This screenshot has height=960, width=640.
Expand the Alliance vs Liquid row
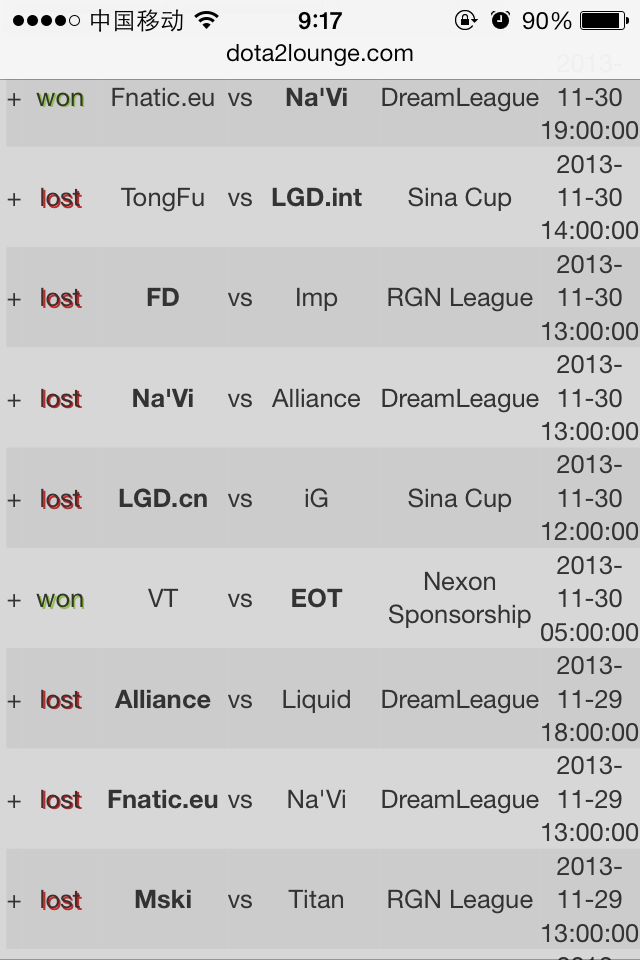(x=14, y=701)
